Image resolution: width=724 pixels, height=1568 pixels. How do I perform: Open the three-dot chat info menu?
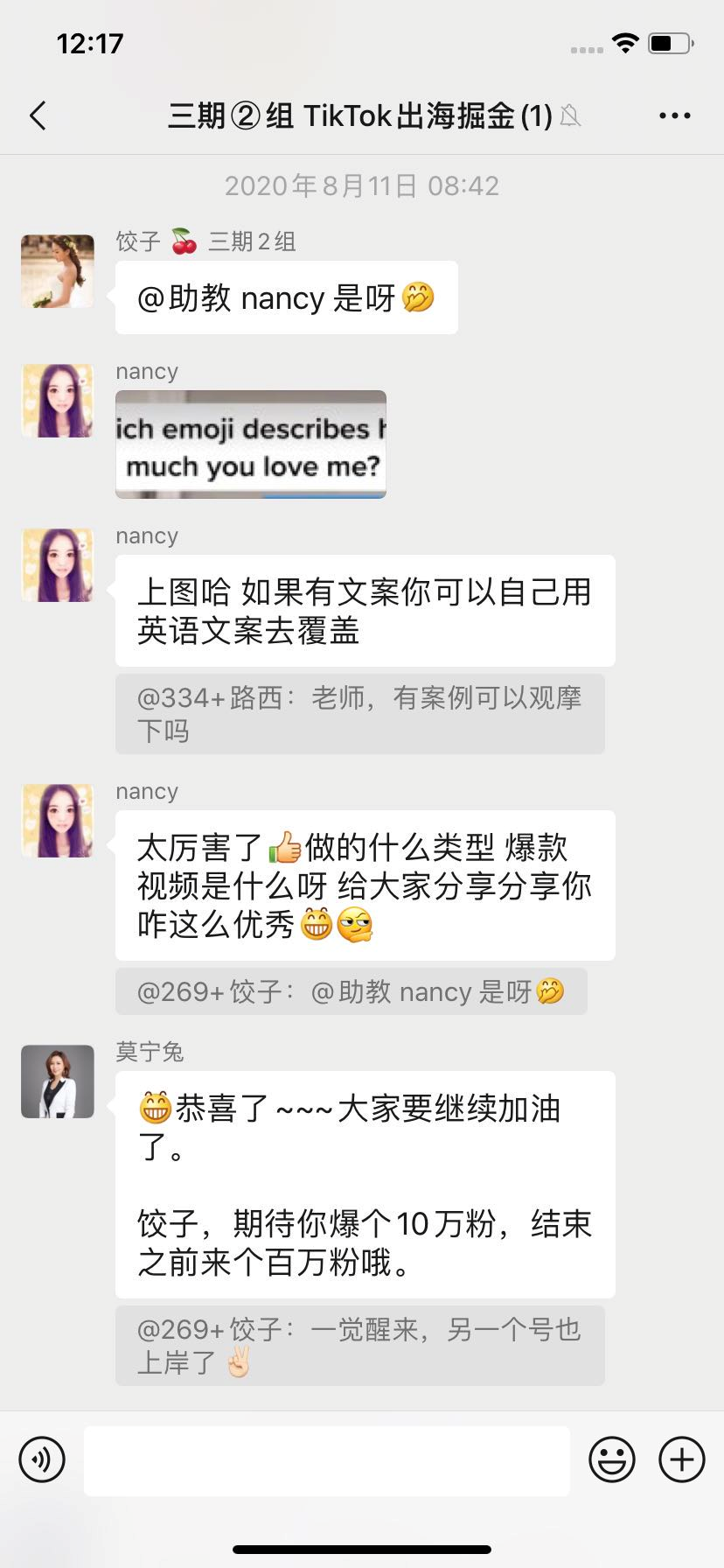click(x=674, y=115)
